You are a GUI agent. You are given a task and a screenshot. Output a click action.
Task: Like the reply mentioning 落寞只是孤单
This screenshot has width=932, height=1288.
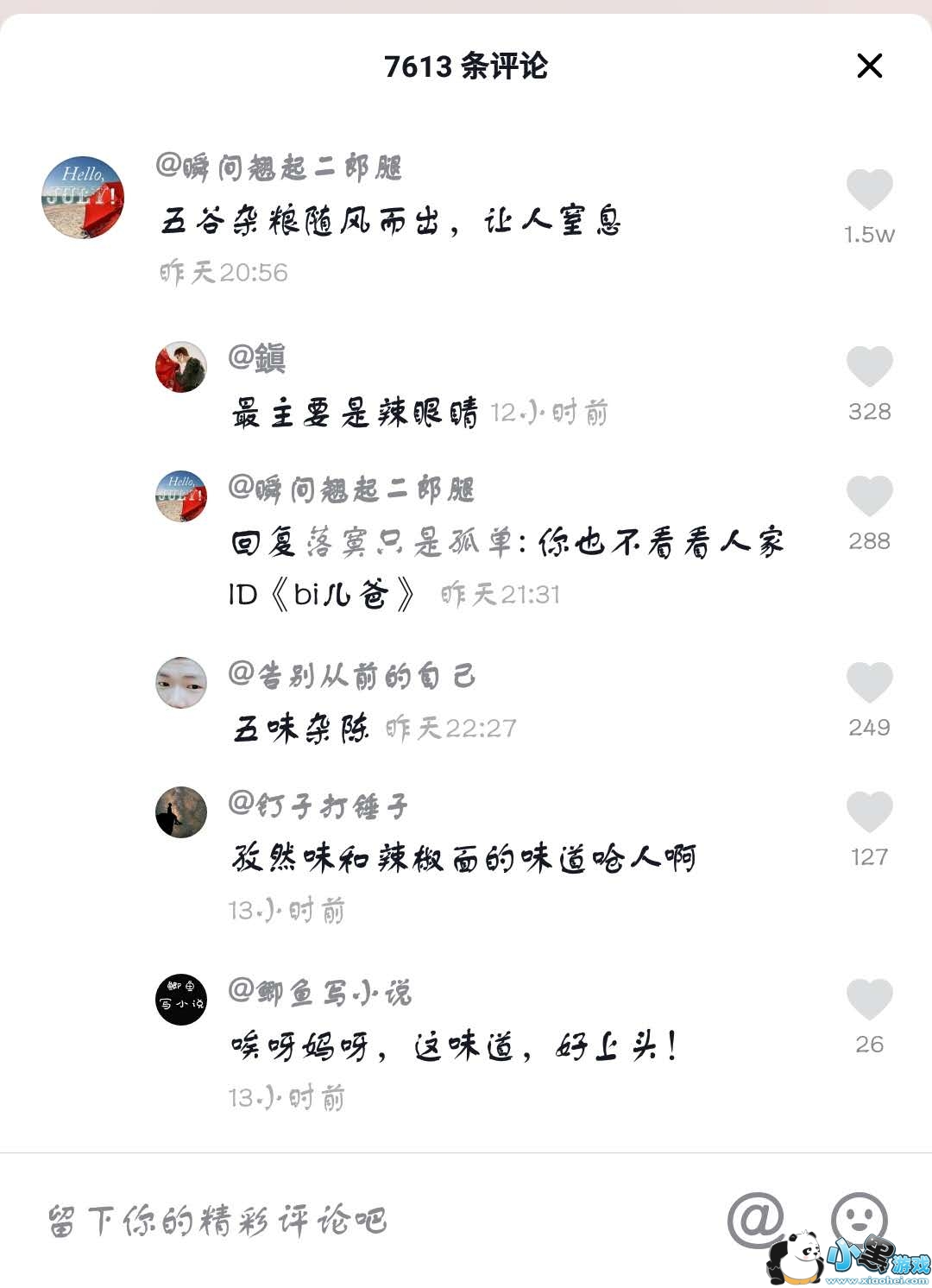tap(869, 496)
